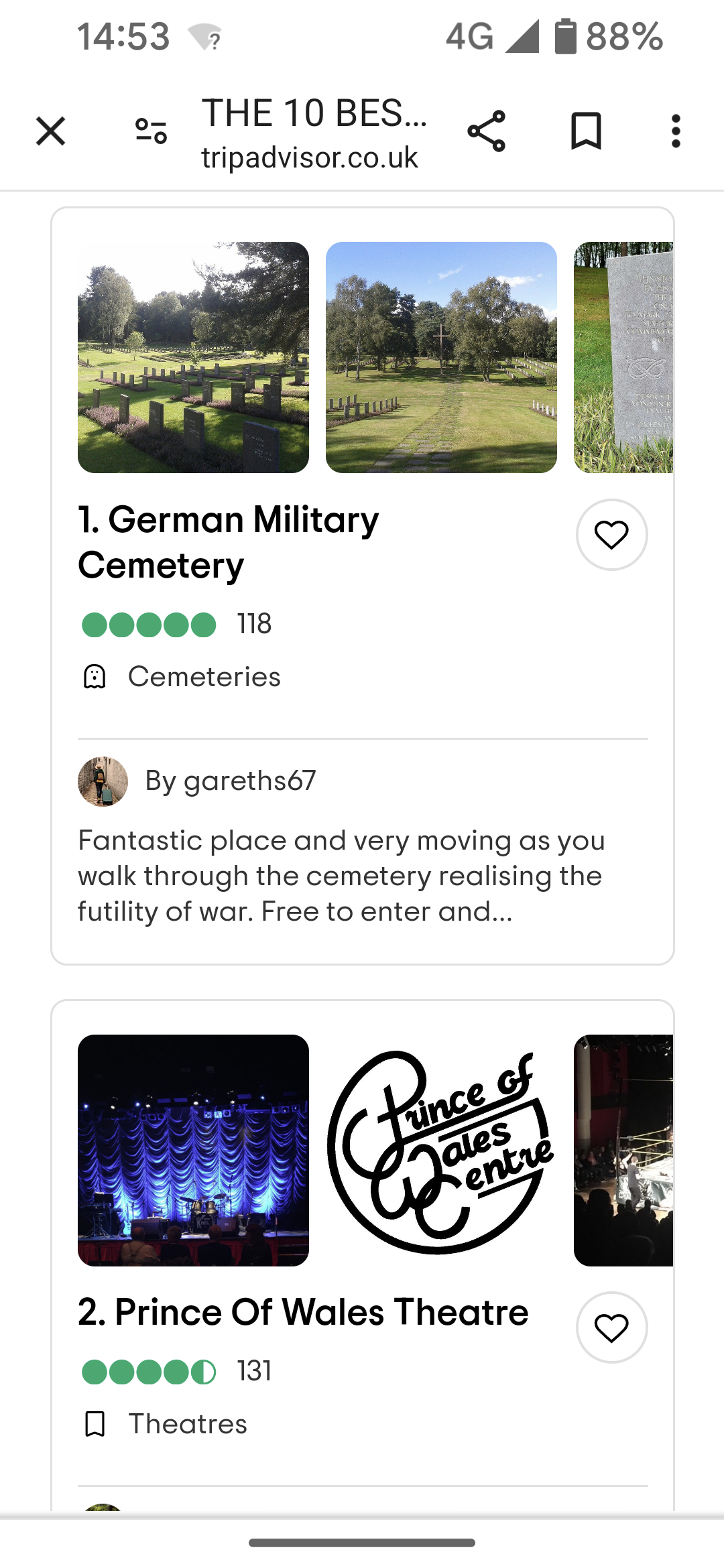The height and width of the screenshot is (1568, 724).
Task: Save Prince Of Wales Theatre with heart
Action: click(x=611, y=1327)
